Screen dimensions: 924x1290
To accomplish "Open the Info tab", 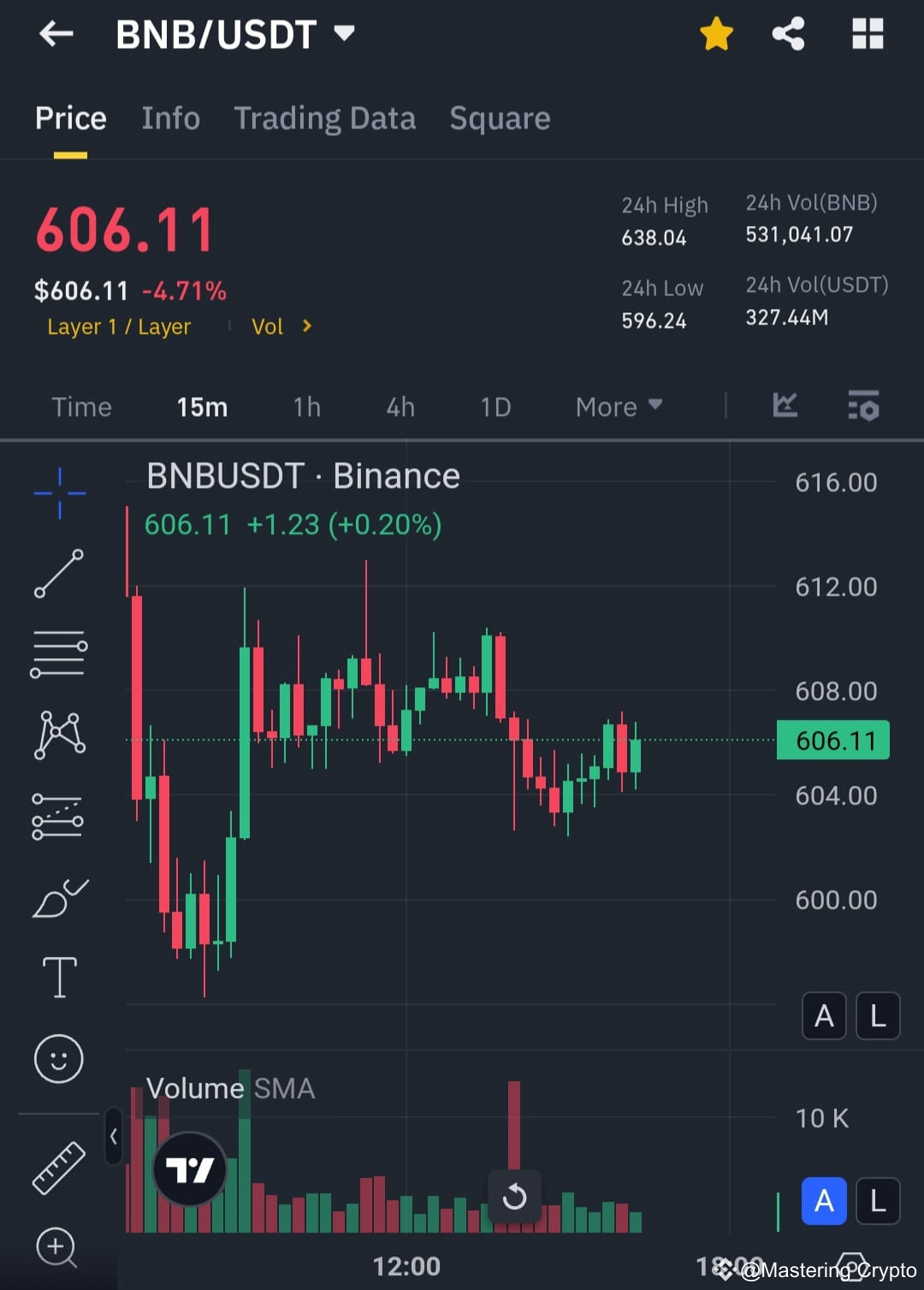I will [170, 118].
